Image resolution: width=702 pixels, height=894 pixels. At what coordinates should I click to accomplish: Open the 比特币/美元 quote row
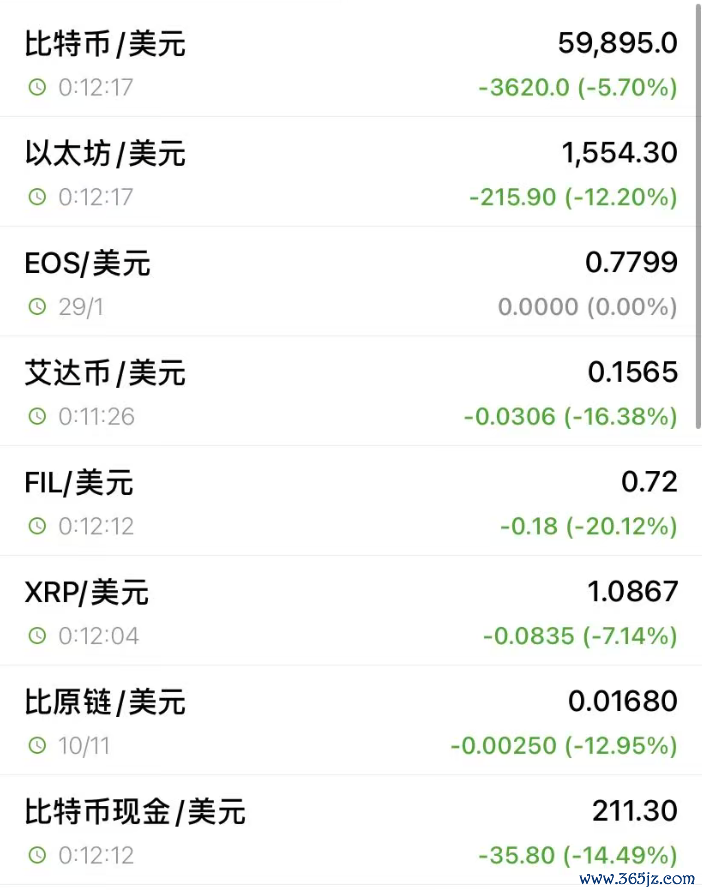pyautogui.click(x=351, y=60)
